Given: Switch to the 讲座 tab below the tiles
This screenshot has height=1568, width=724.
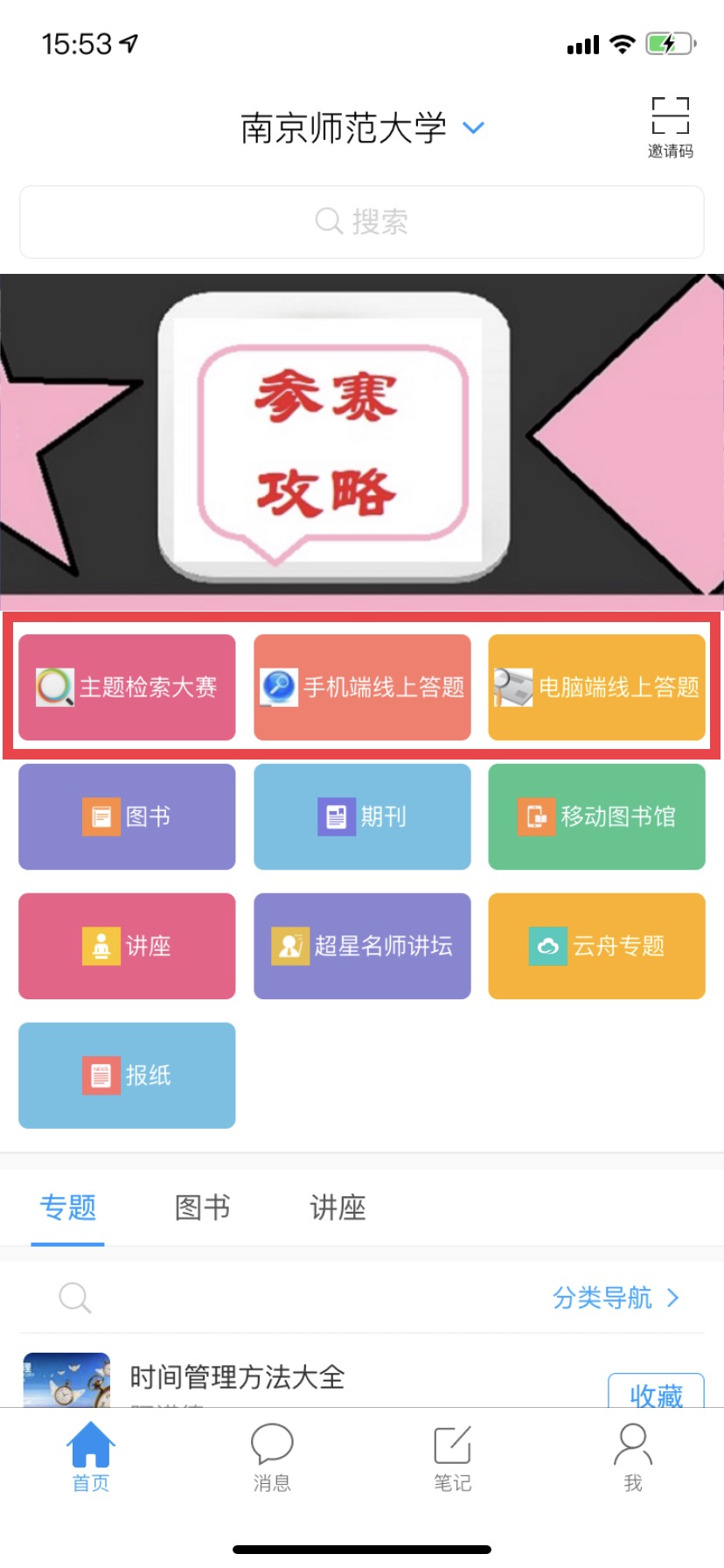Looking at the screenshot, I should click(x=338, y=1207).
